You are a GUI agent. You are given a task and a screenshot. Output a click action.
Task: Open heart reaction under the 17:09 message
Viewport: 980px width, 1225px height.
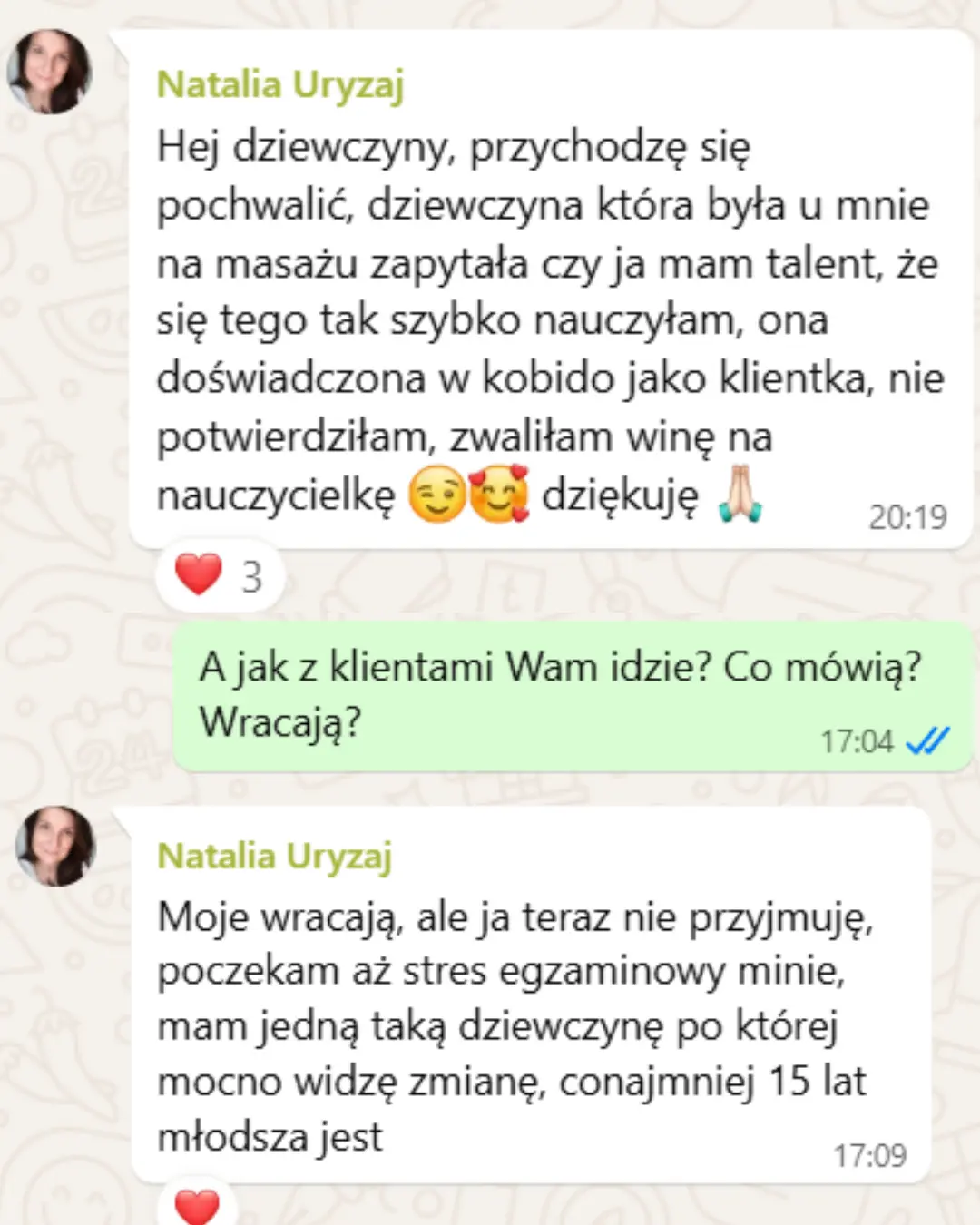pos(197,1205)
